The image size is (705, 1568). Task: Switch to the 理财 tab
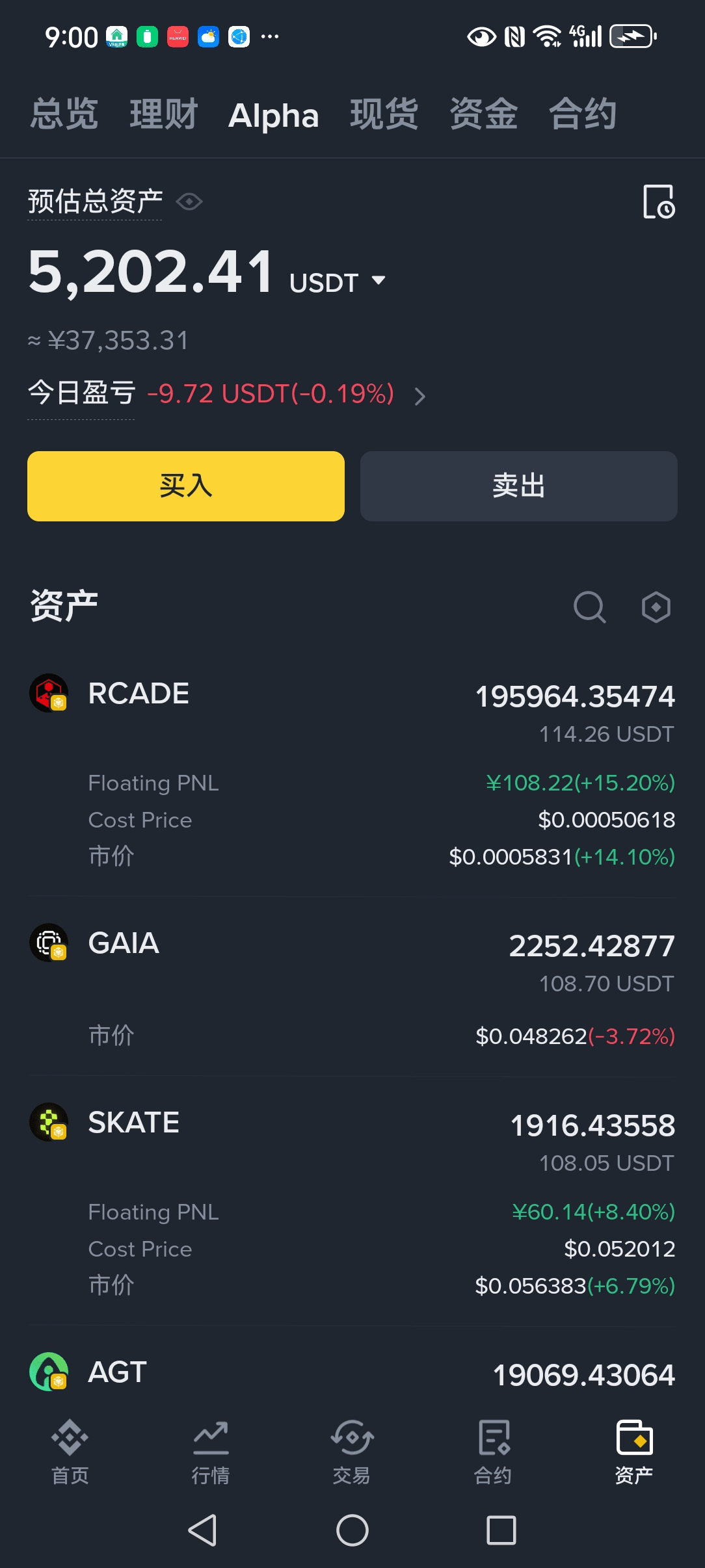click(163, 114)
